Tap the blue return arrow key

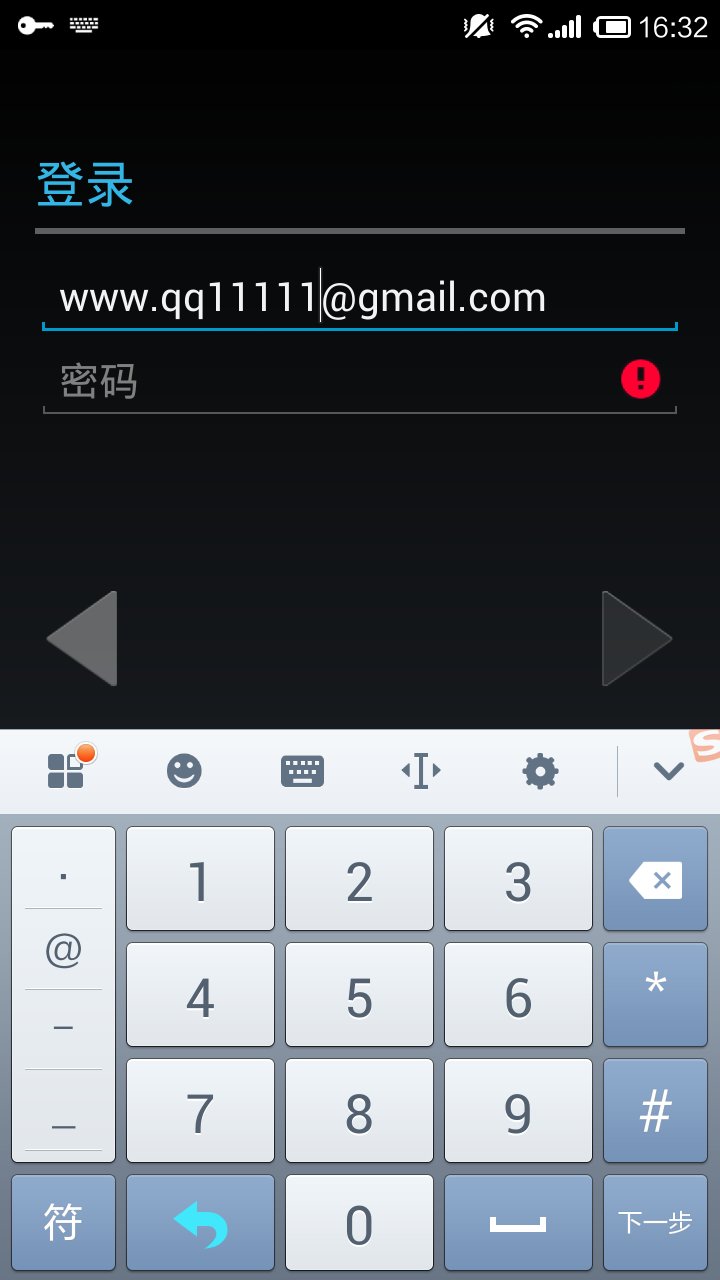(200, 1222)
